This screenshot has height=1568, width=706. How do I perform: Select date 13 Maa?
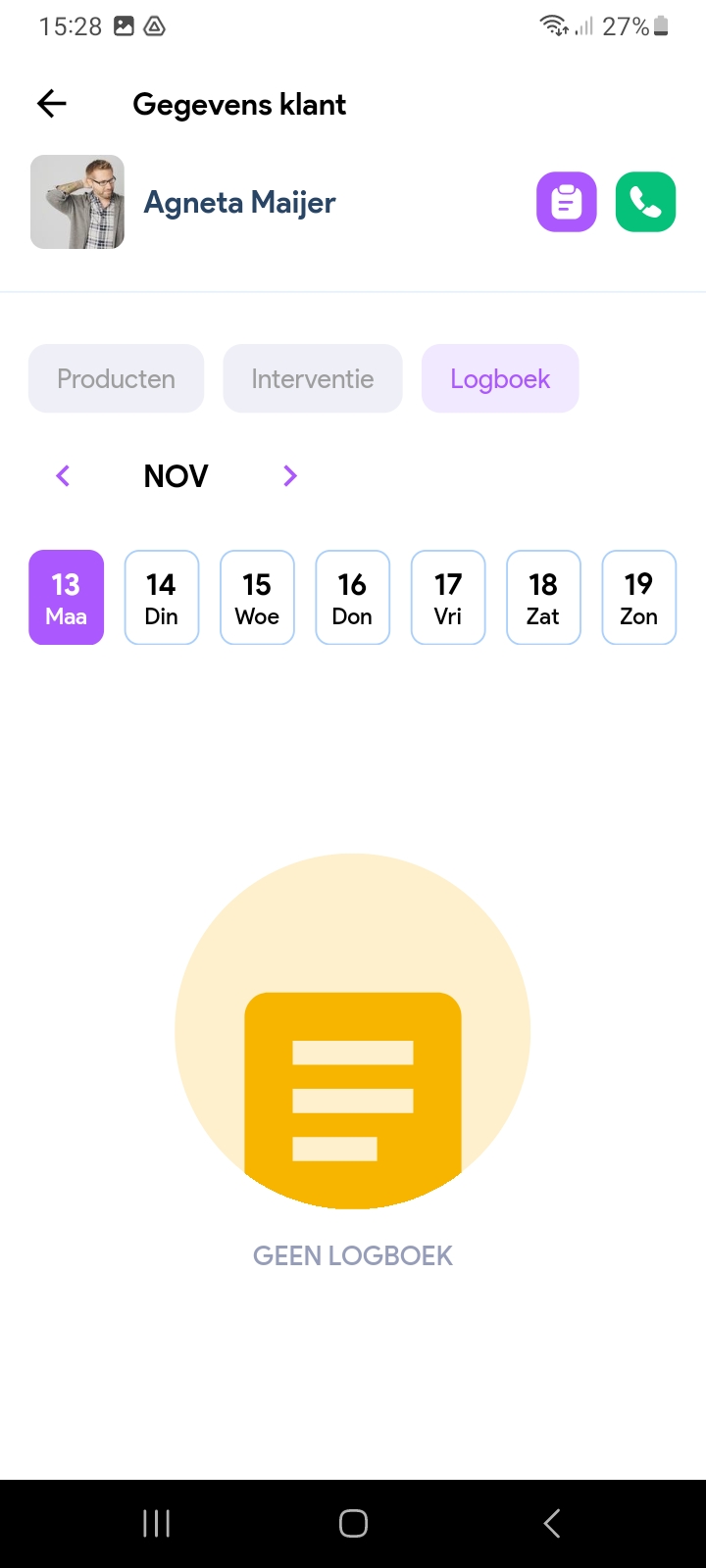66,598
